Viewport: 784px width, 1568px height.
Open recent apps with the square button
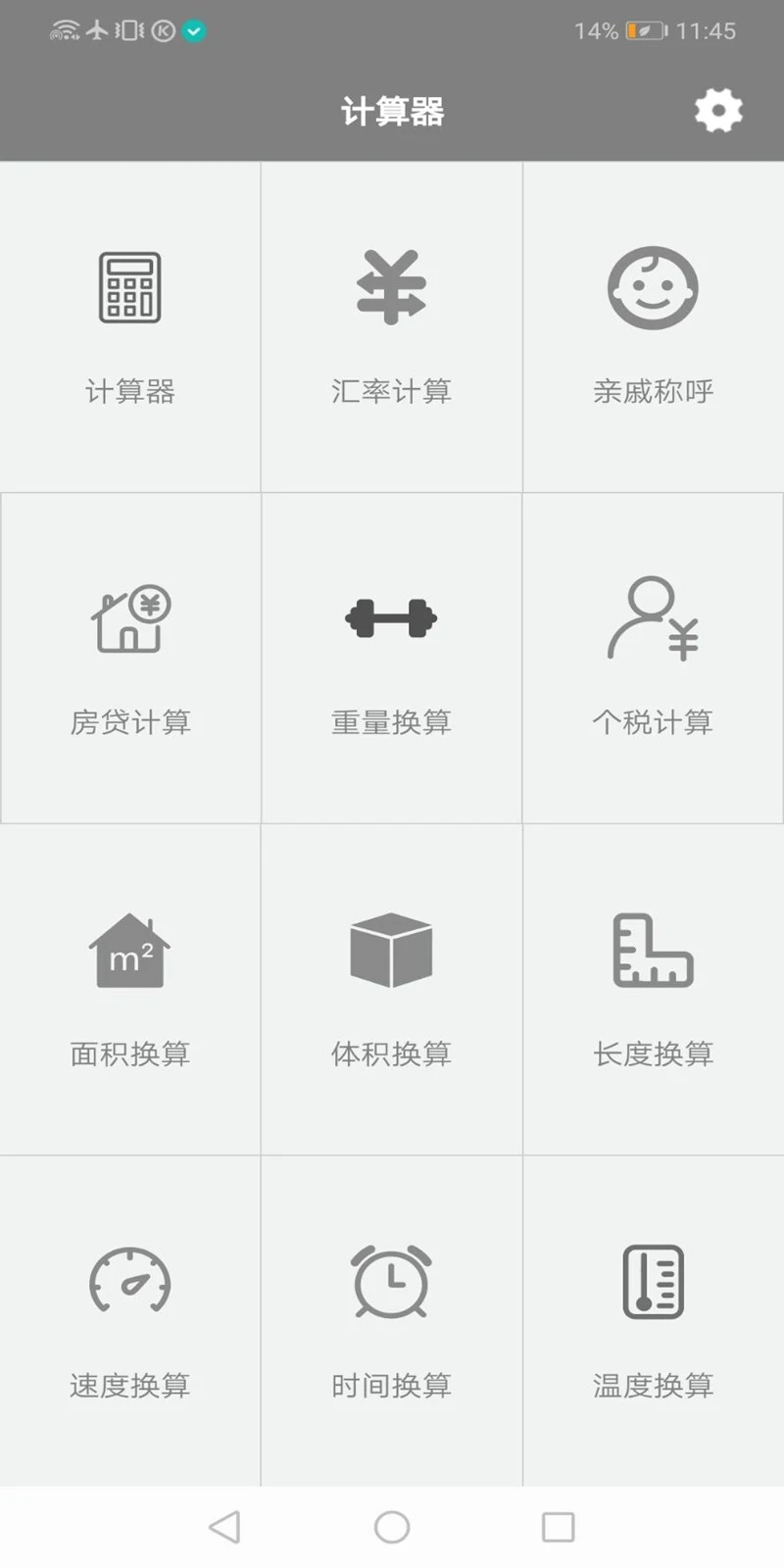pos(558,1527)
